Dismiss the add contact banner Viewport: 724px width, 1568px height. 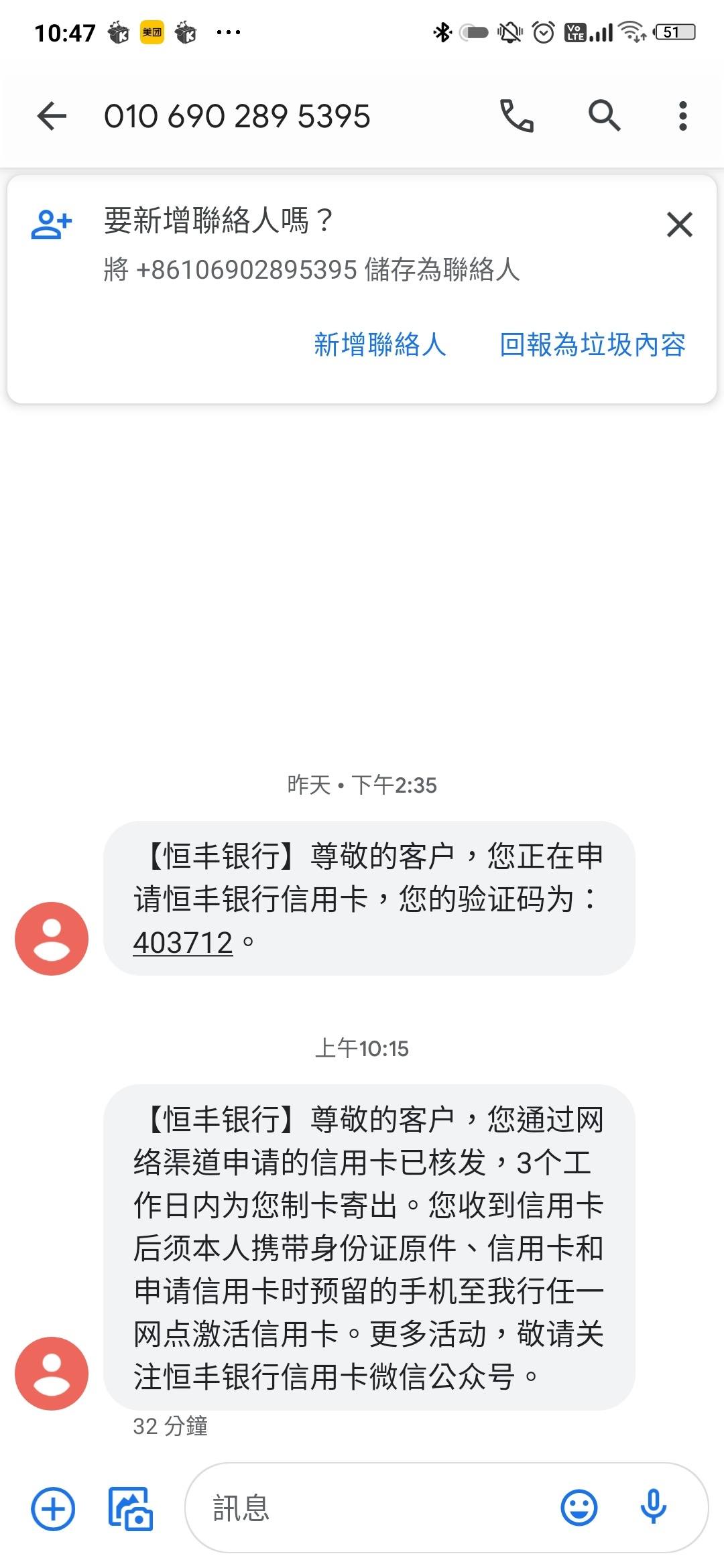click(680, 224)
